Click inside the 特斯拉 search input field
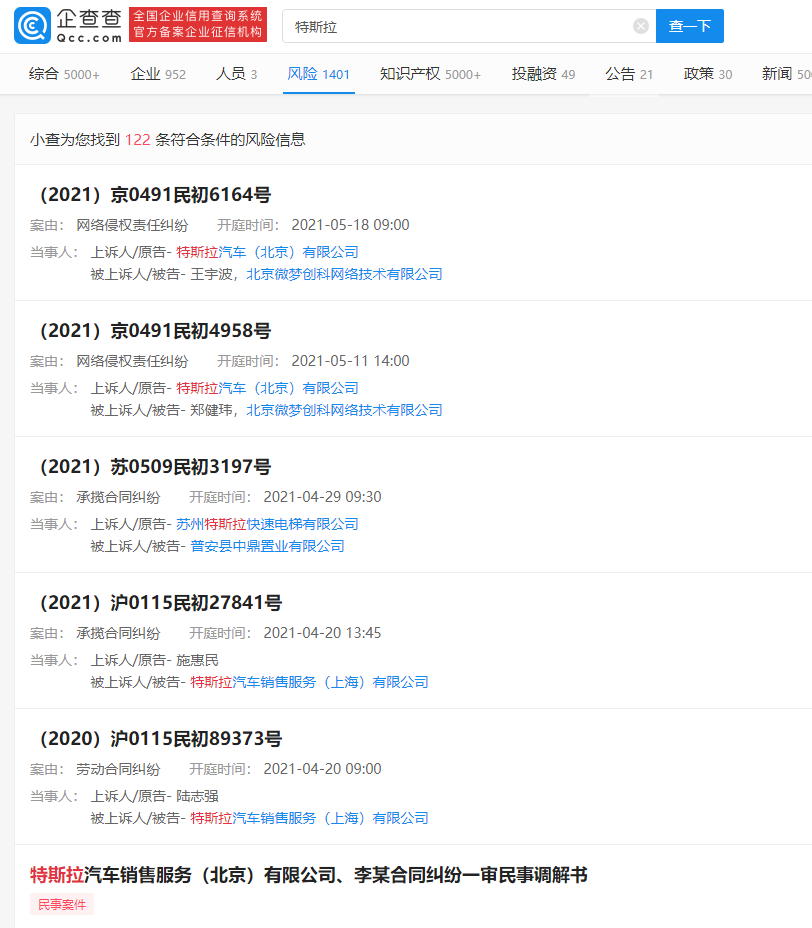The width and height of the screenshot is (812, 928). 450,25
